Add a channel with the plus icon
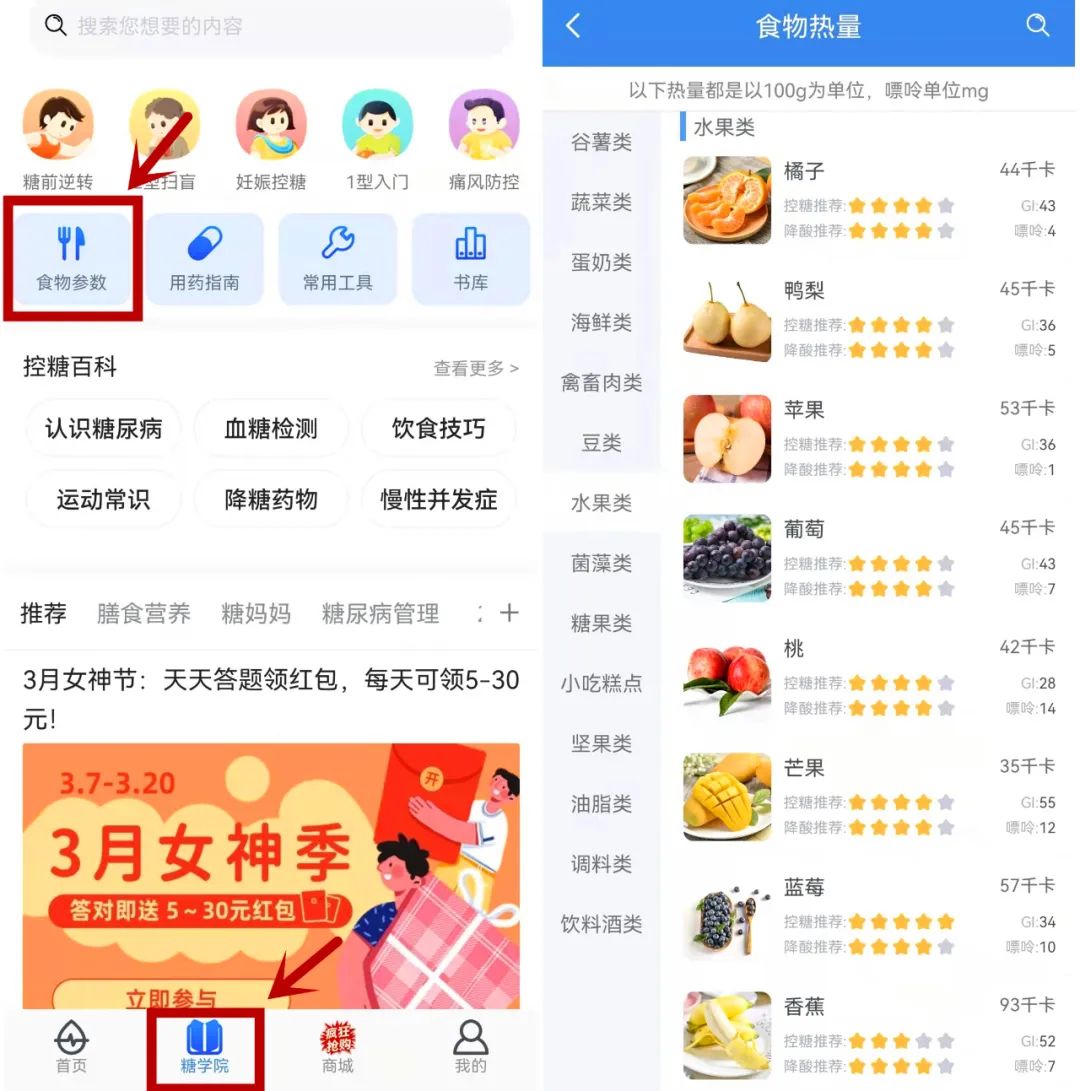This screenshot has height=1091, width=1080. pyautogui.click(x=509, y=613)
